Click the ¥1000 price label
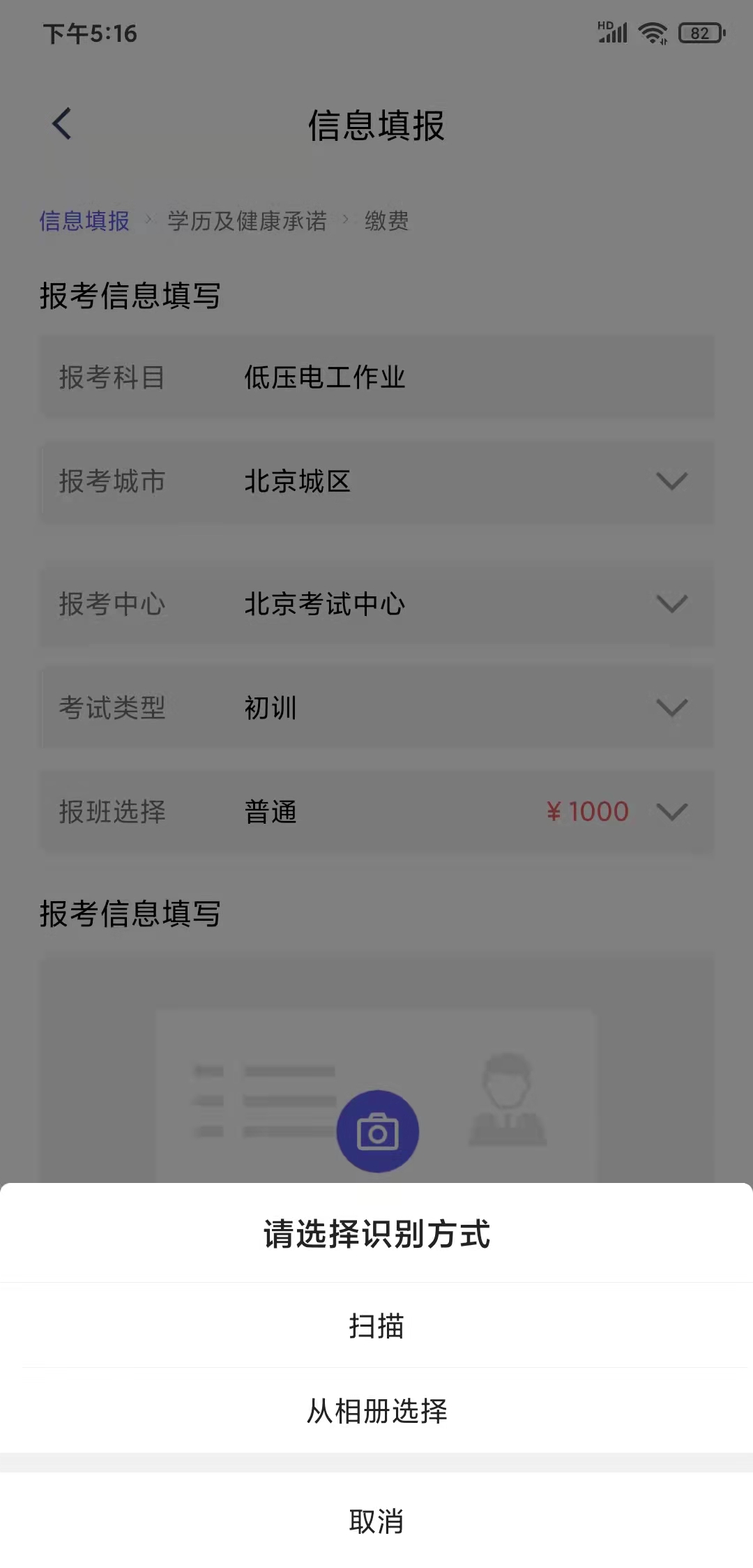The width and height of the screenshot is (753, 1568). pos(586,811)
